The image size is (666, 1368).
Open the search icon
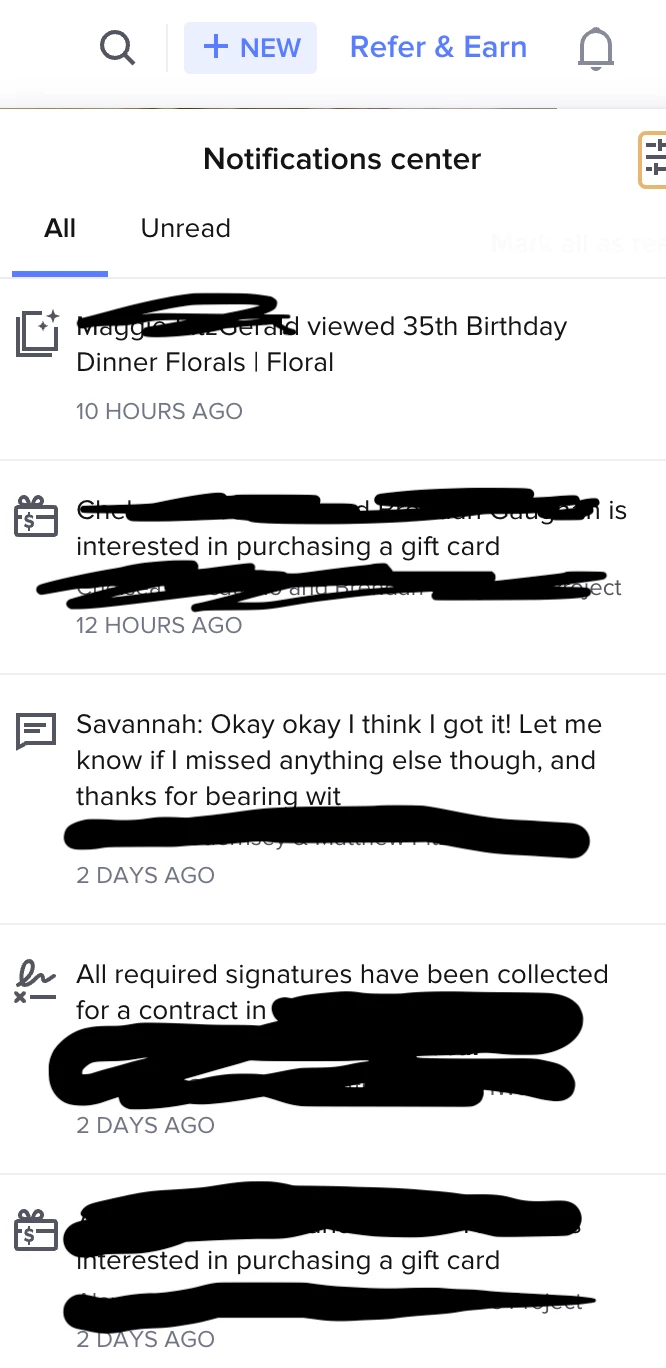(118, 47)
